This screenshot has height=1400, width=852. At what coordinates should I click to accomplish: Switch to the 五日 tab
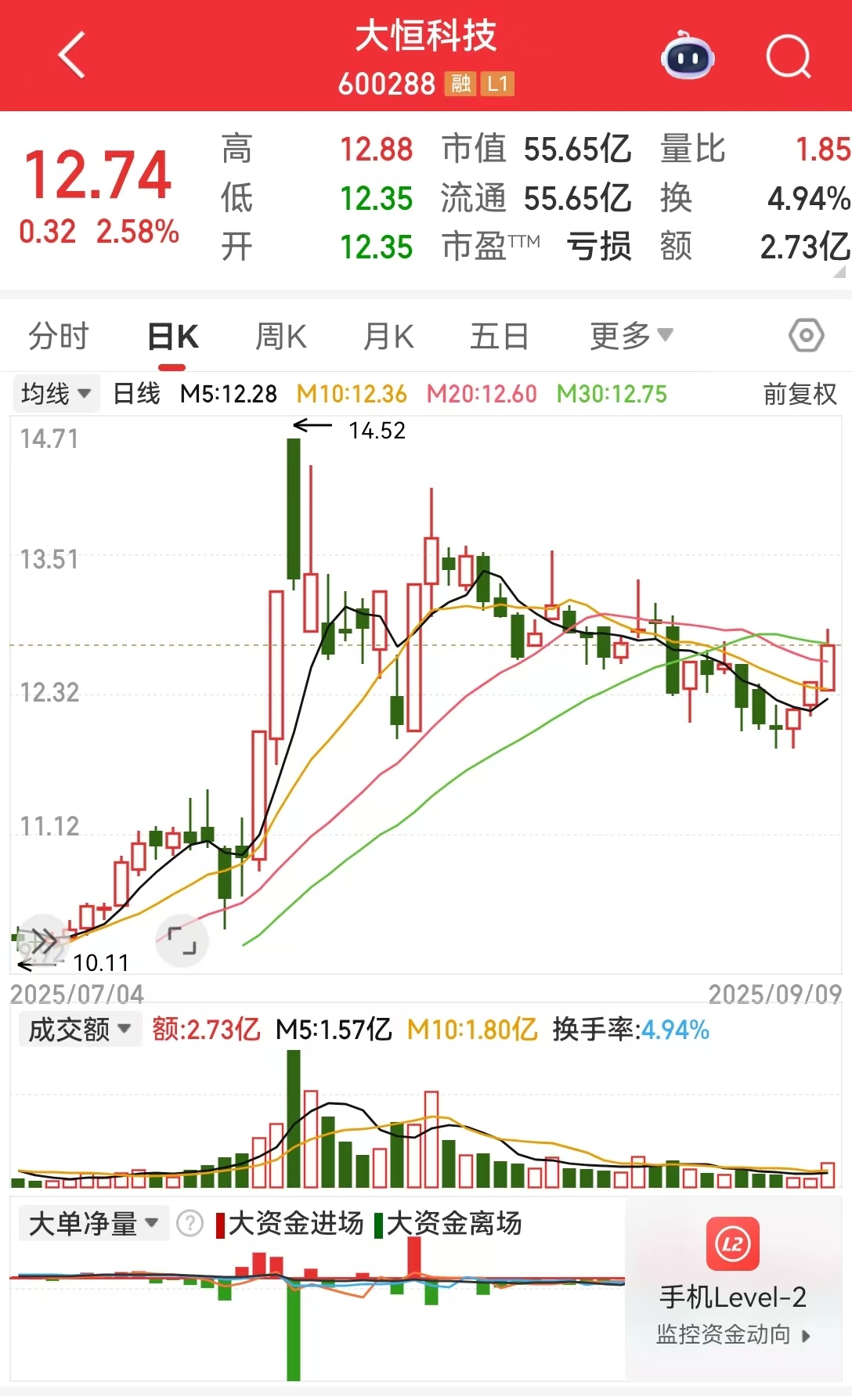pos(499,337)
